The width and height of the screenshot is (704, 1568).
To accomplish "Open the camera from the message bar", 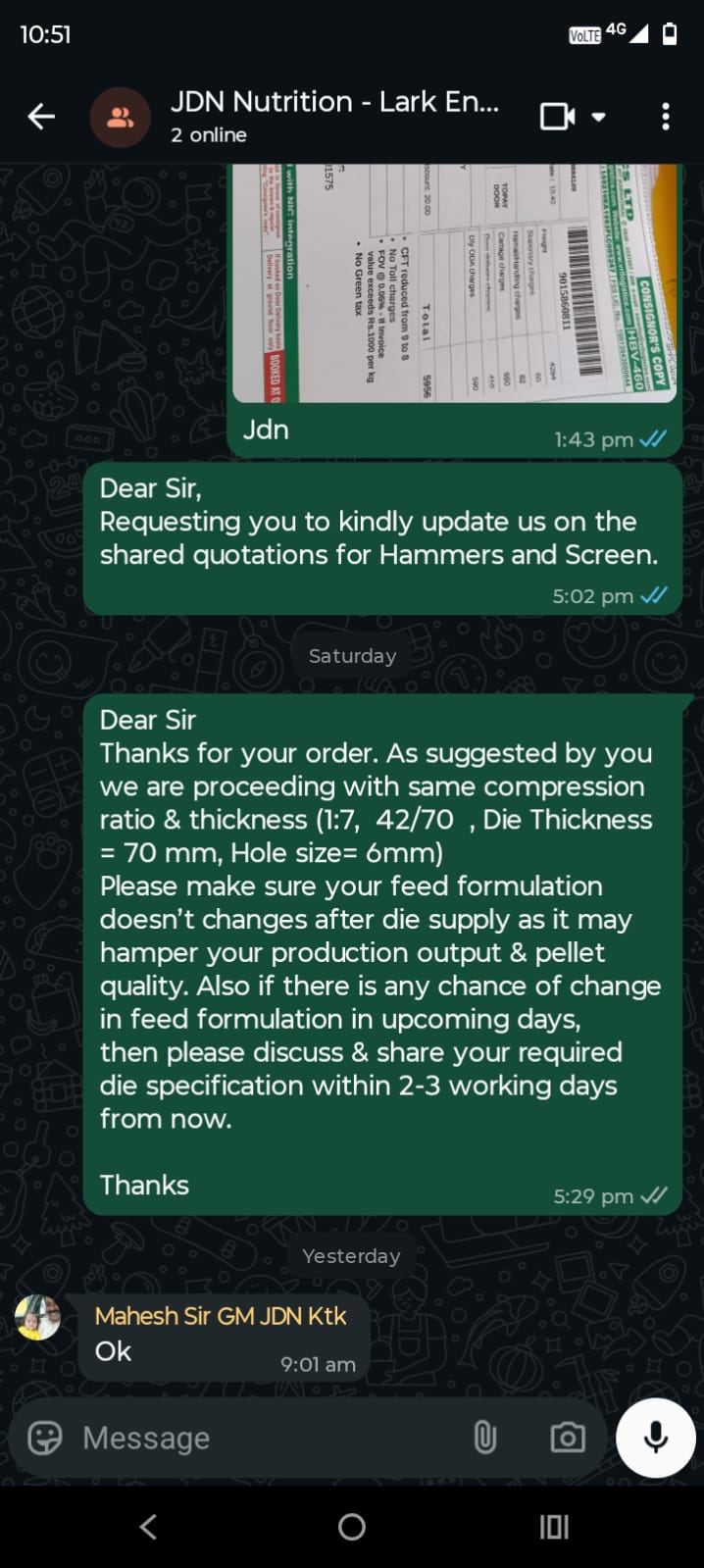I will 568,1438.
